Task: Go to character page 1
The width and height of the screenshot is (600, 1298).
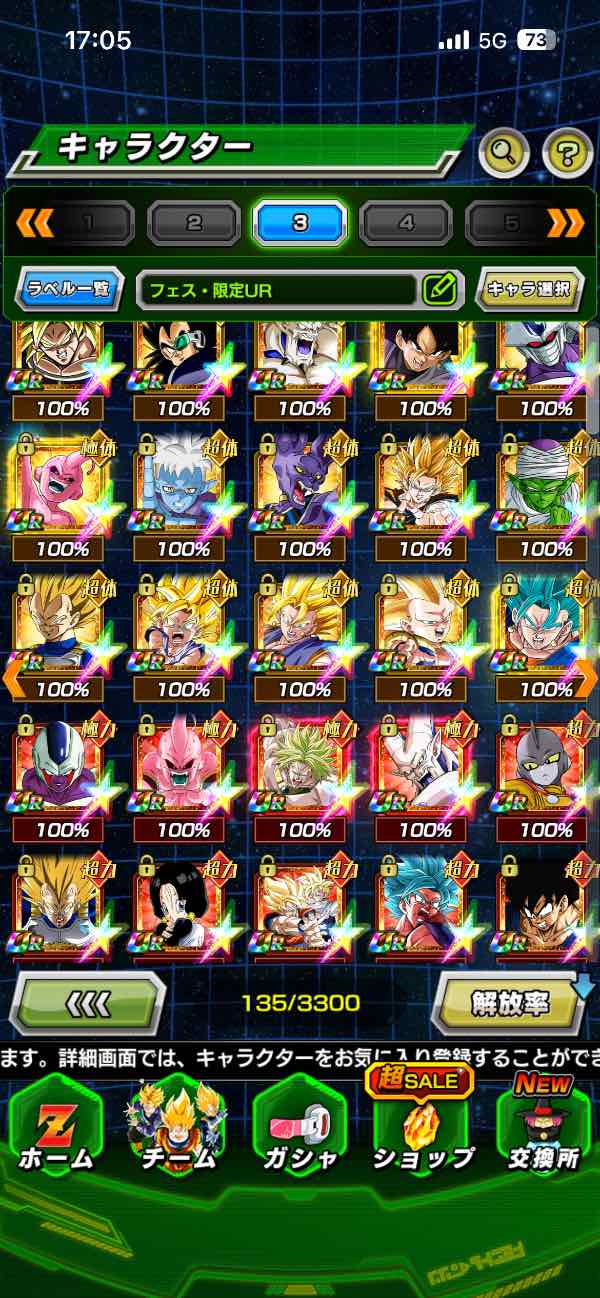Action: pos(88,223)
